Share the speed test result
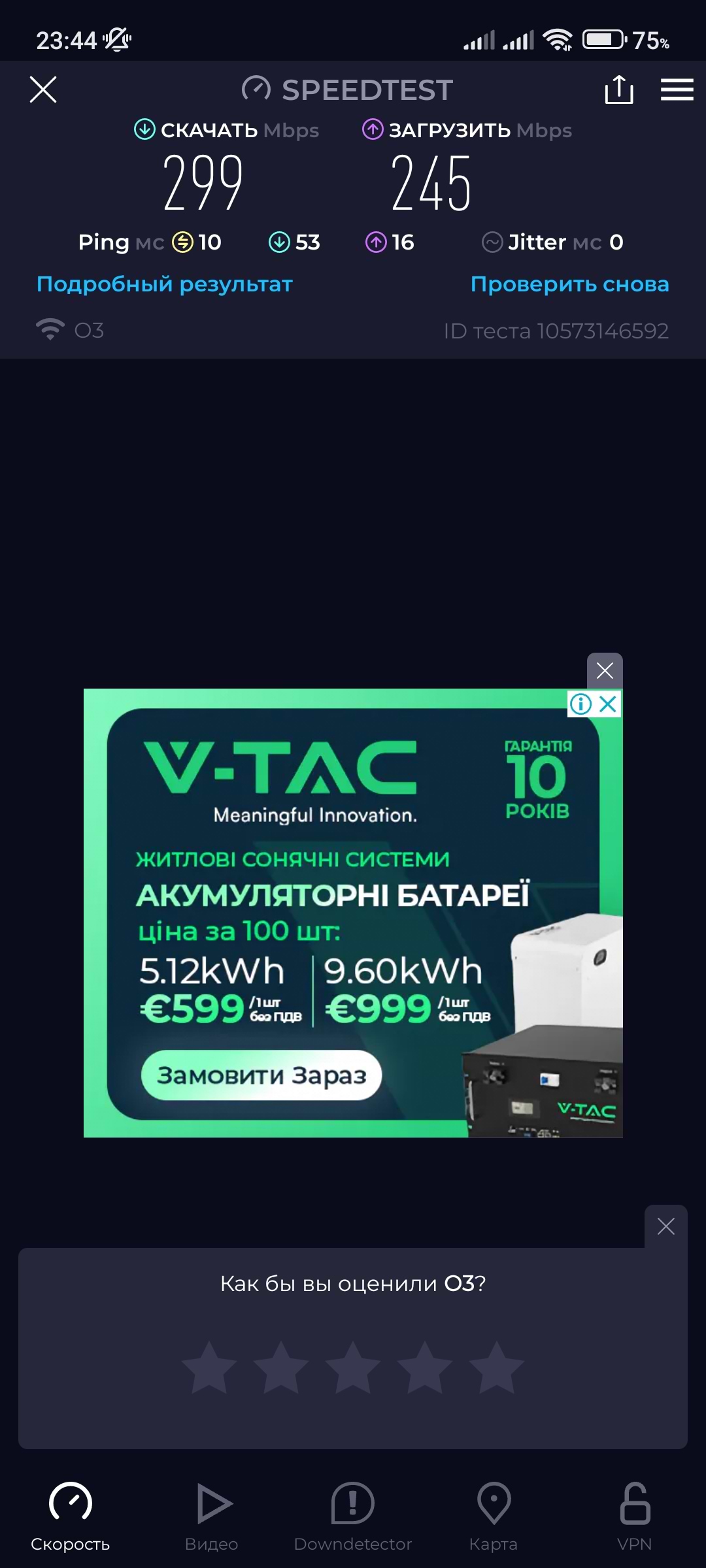 [x=618, y=90]
